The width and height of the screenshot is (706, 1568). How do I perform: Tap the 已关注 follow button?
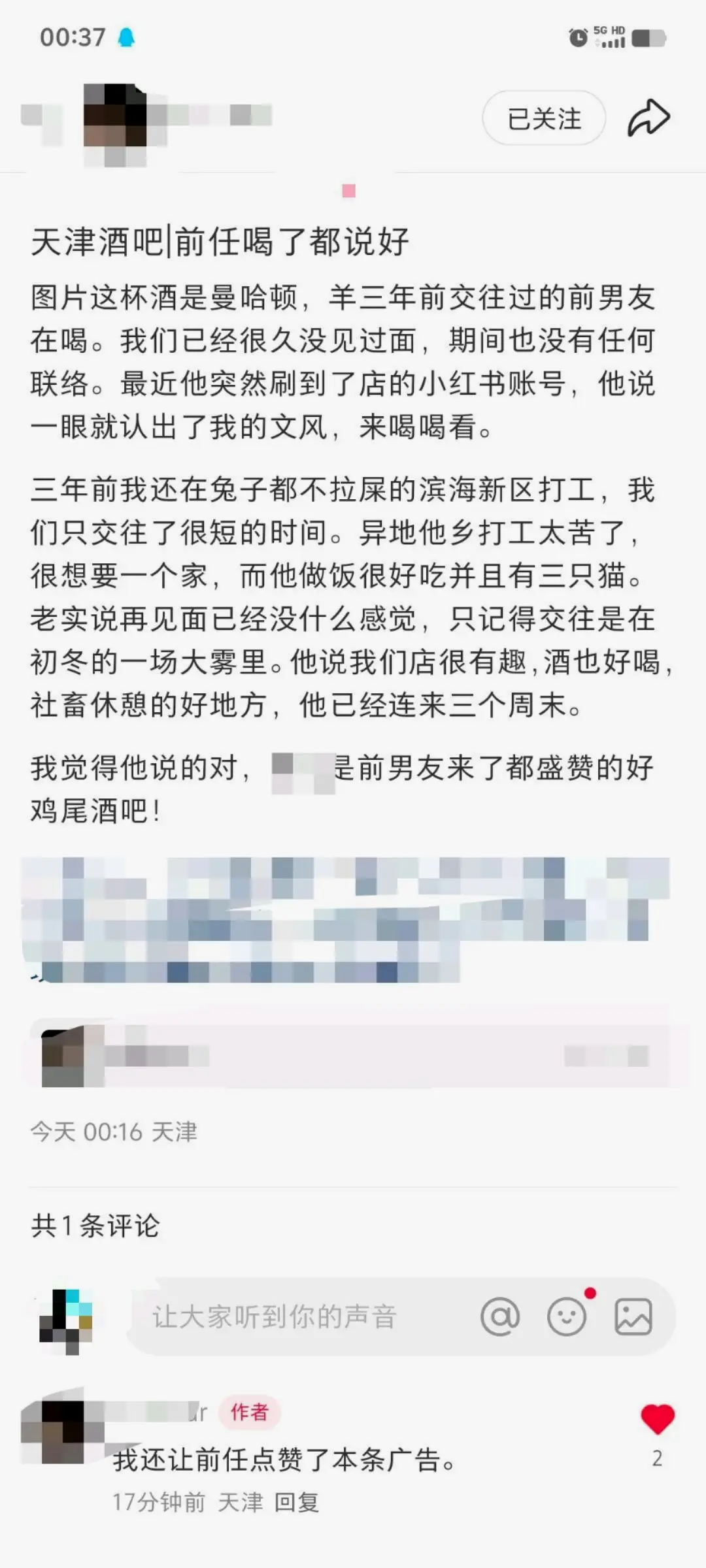(544, 118)
